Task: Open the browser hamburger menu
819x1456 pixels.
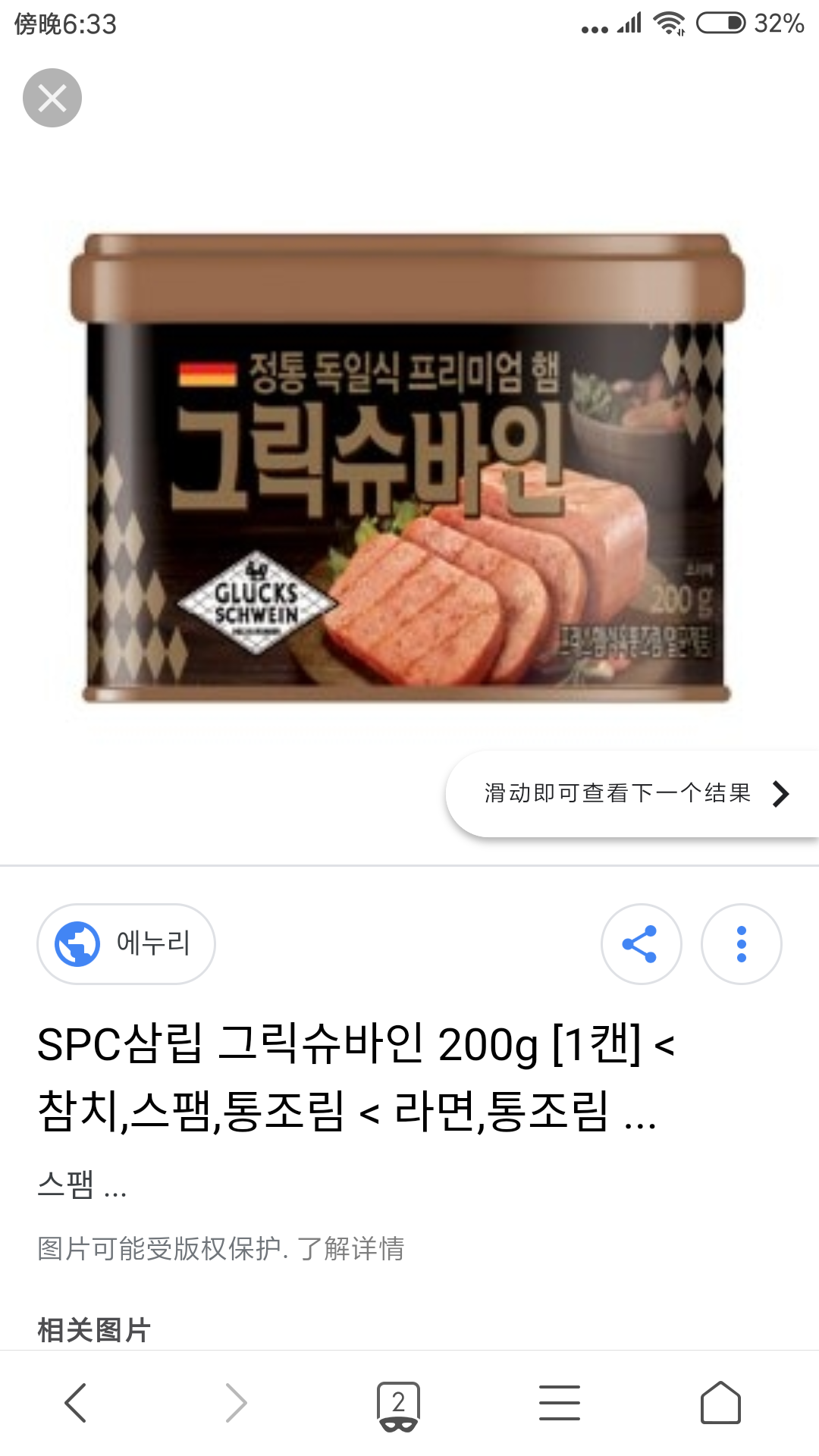Action: [x=560, y=1403]
